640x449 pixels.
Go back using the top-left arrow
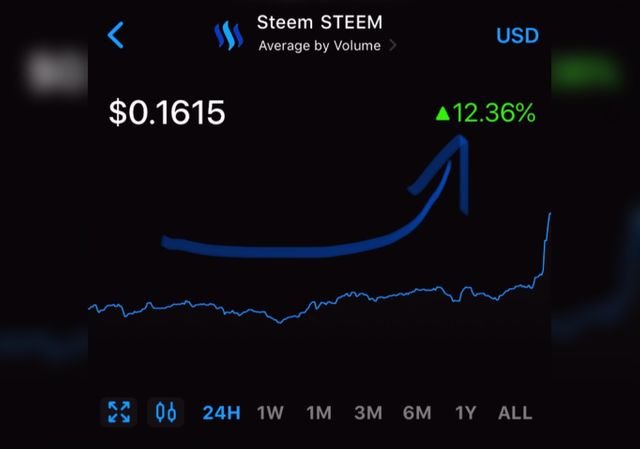click(x=116, y=35)
